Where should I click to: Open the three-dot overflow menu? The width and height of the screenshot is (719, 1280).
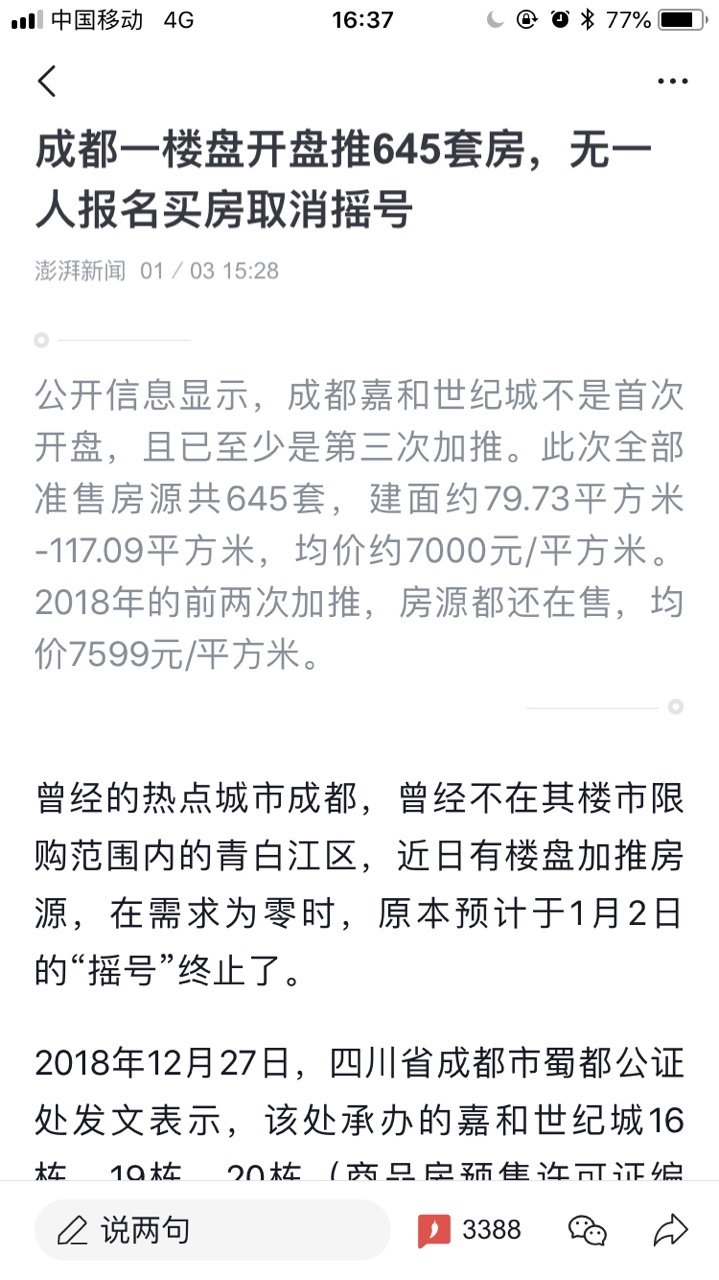click(x=672, y=82)
